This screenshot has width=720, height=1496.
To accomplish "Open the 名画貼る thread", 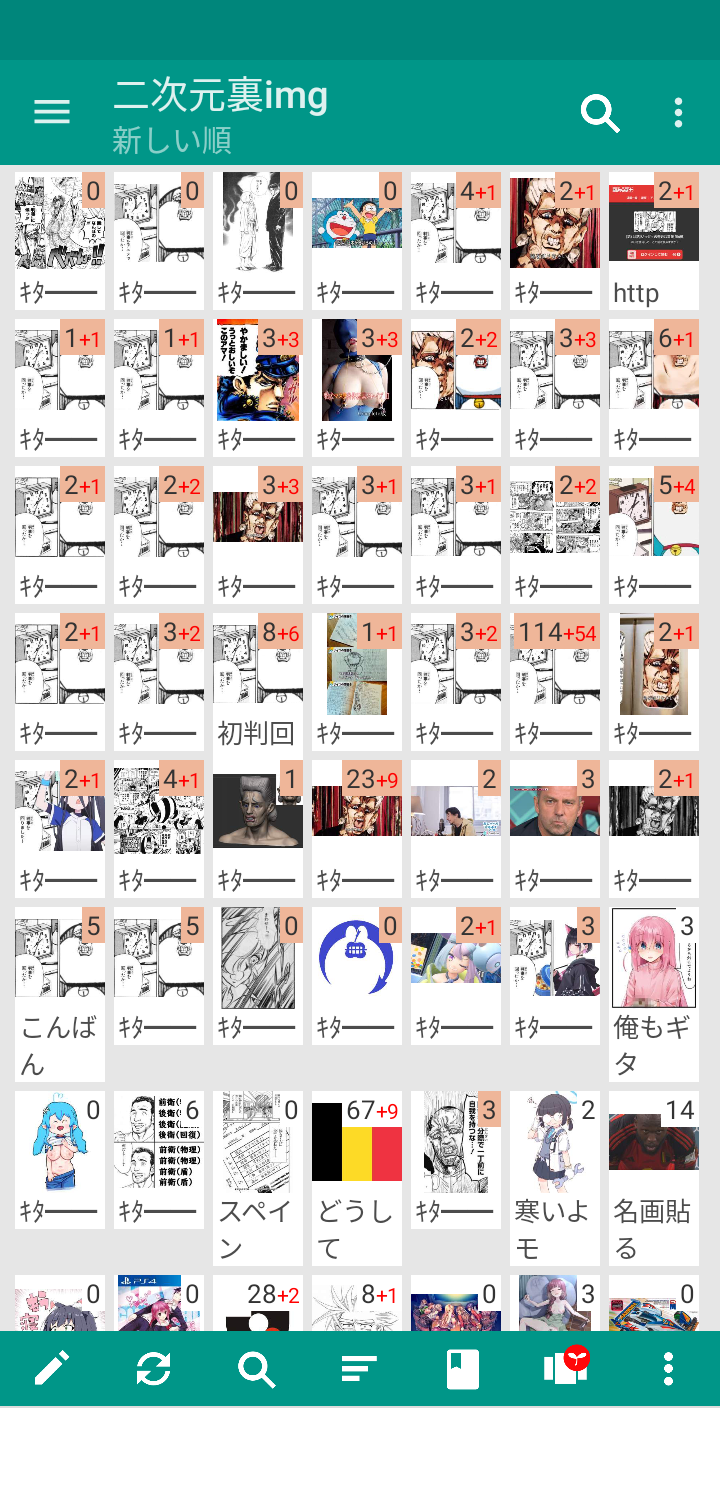I will [654, 1178].
